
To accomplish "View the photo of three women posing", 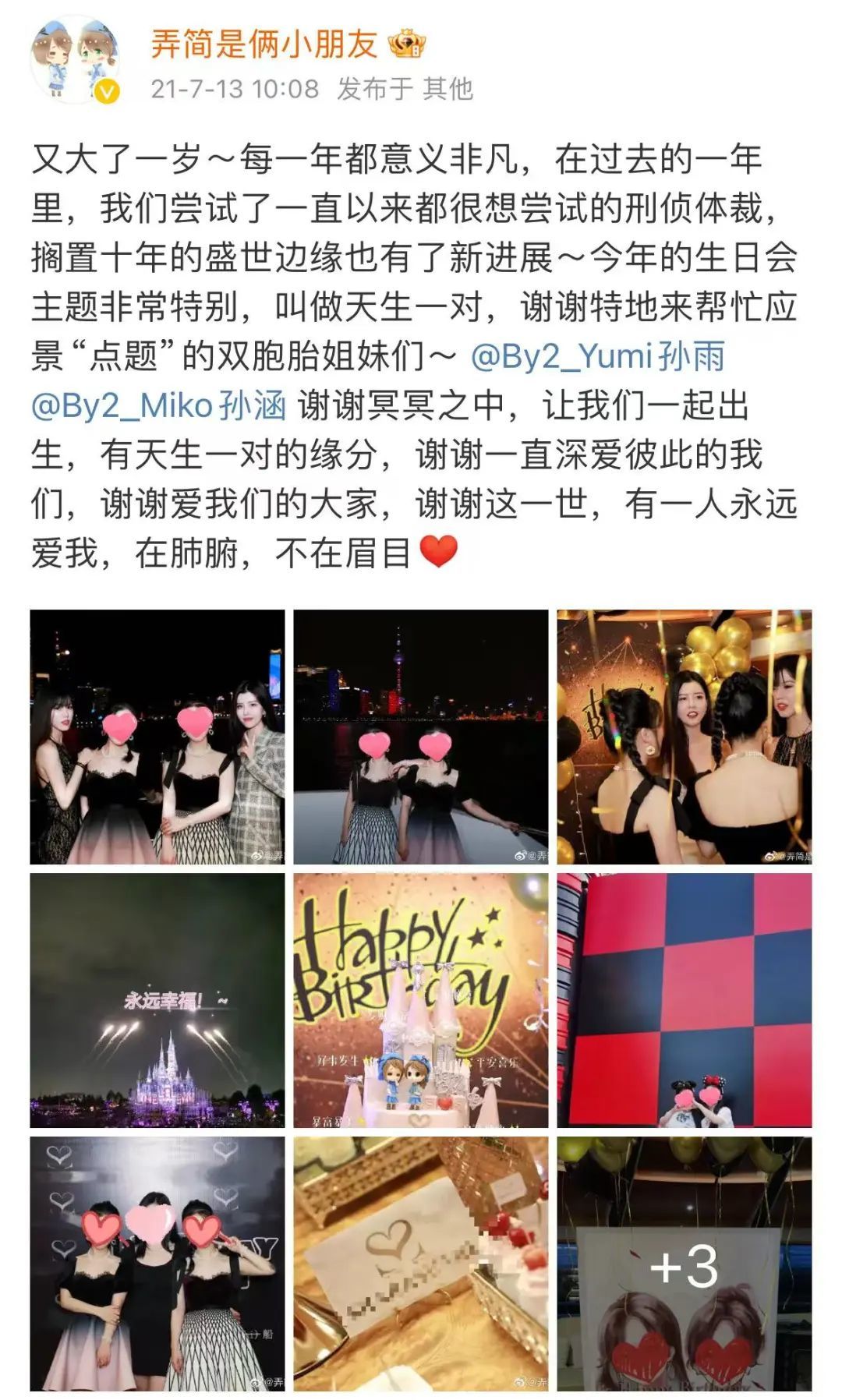I will pos(157,1263).
